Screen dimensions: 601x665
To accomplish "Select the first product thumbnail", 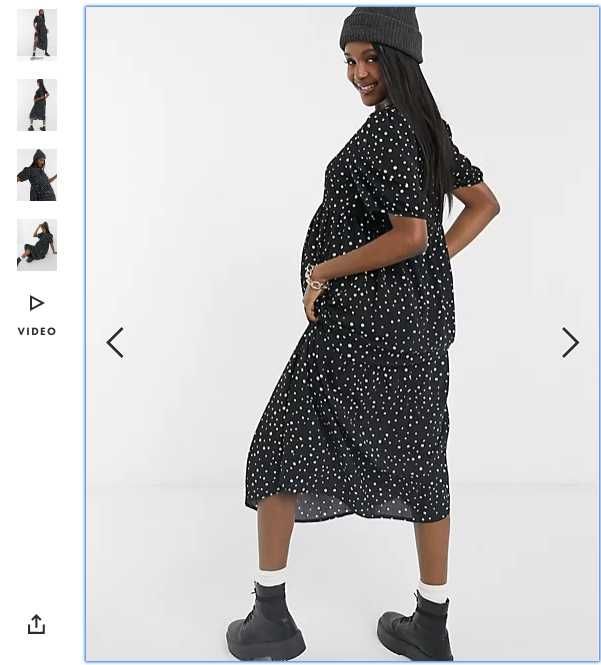I will (37, 35).
